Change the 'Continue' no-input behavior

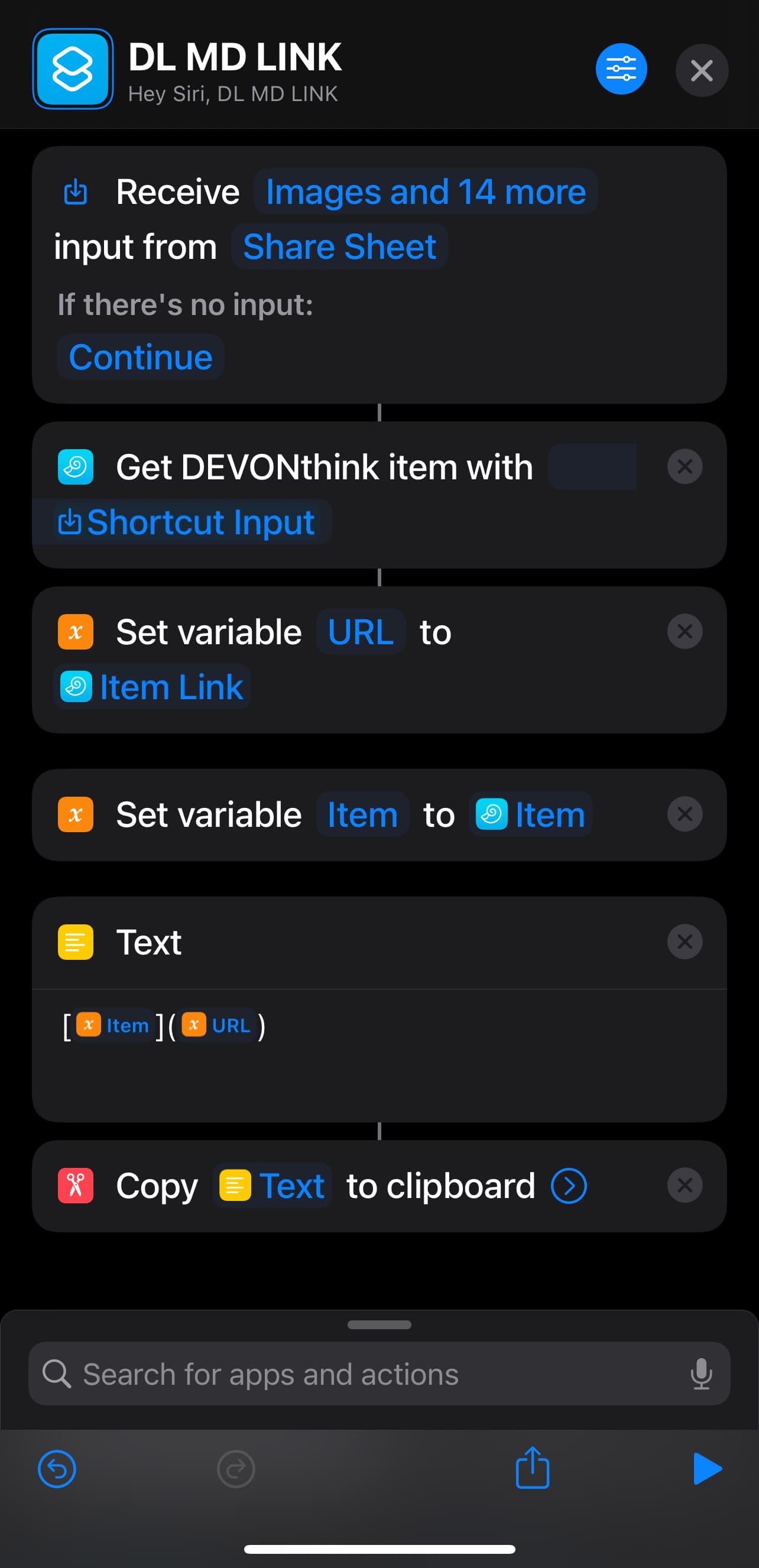click(141, 358)
